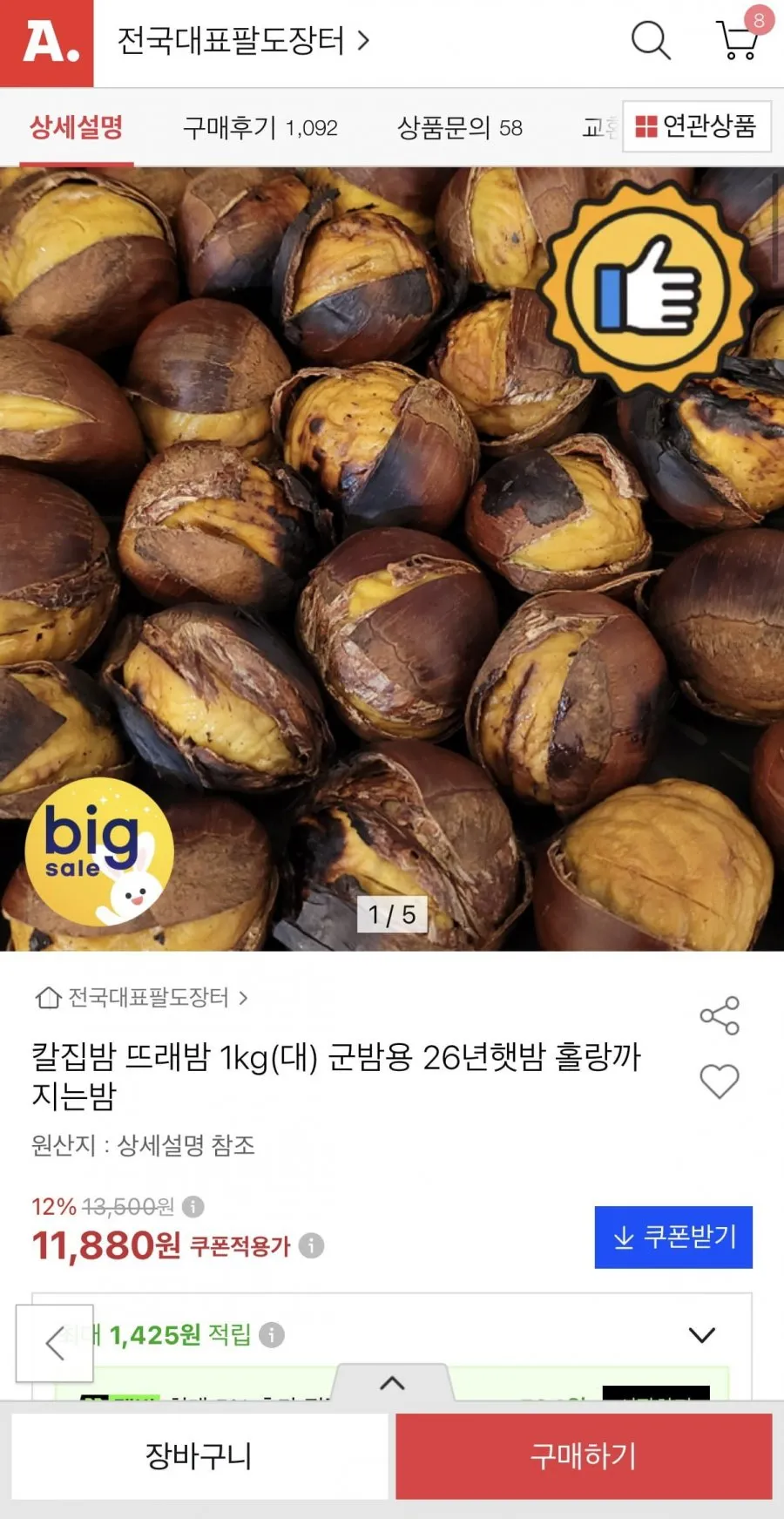Open 전국대표팔도장터 store in header
Screen dimensions: 784x1519
tap(243, 41)
